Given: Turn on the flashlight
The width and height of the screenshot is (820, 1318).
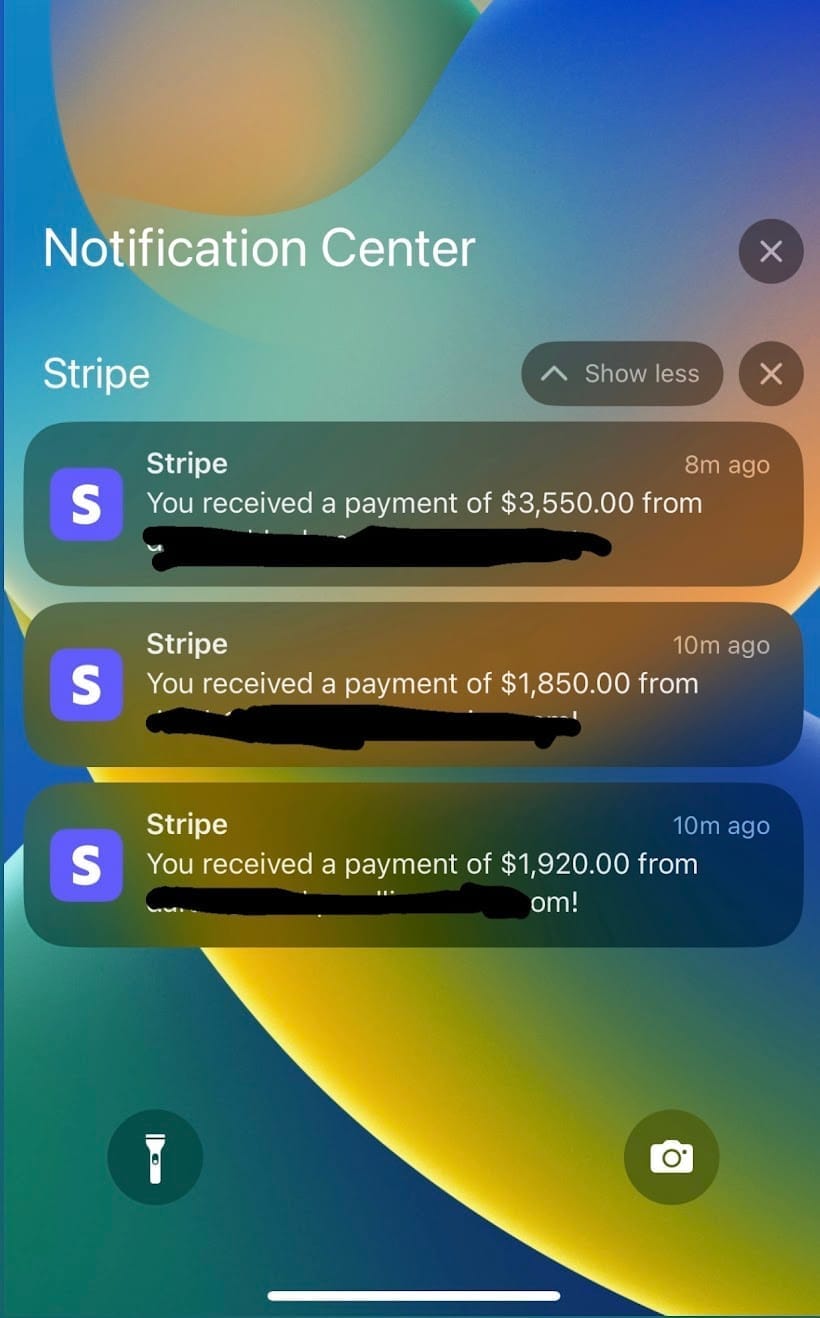Looking at the screenshot, I should (x=155, y=1157).
